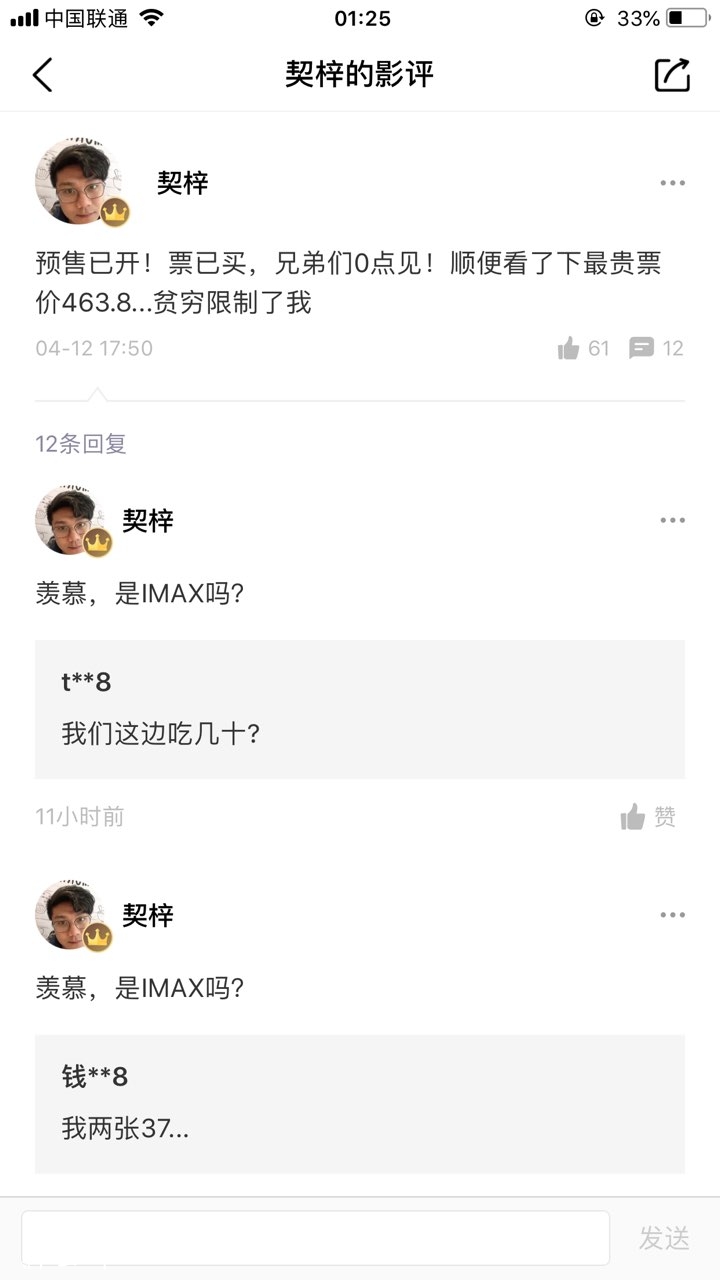Open overflow menu on the main review
The height and width of the screenshot is (1280, 720).
(x=672, y=183)
